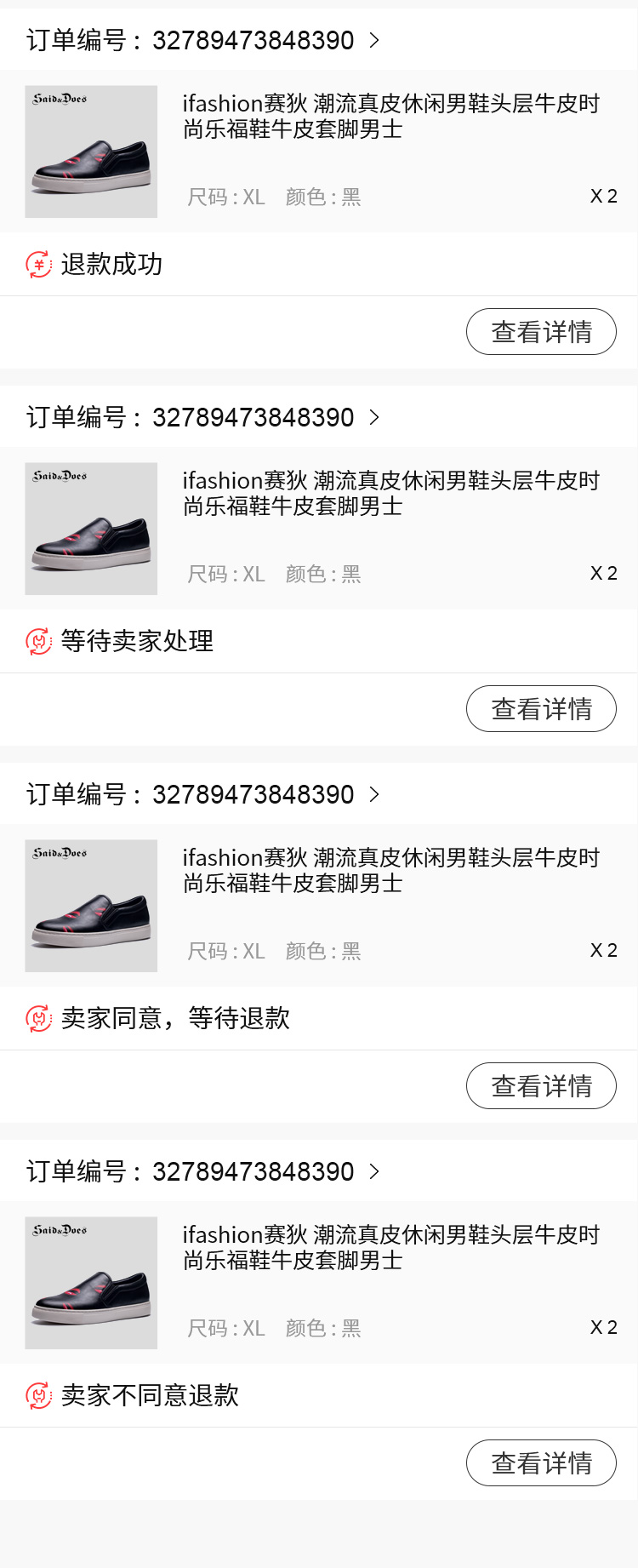
Task: Tap the order number above the 卖家不同意退款 item
Action: [x=202, y=1171]
